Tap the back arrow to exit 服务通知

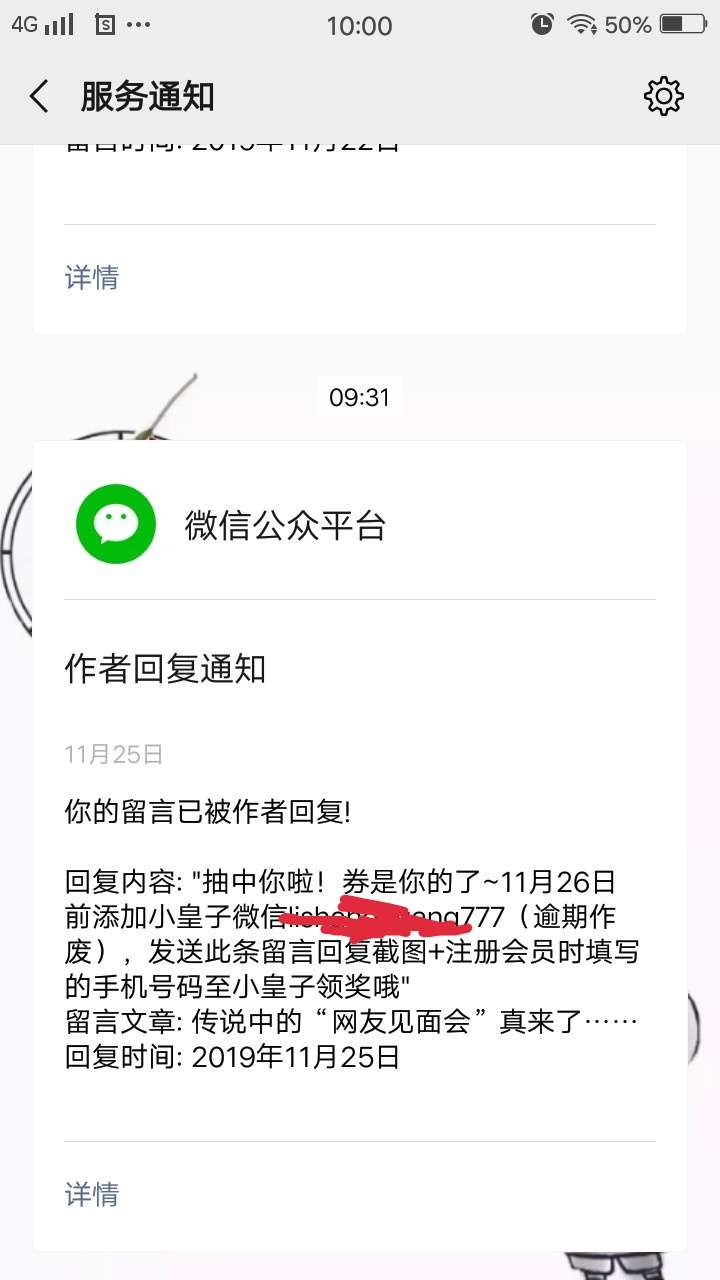(x=37, y=96)
